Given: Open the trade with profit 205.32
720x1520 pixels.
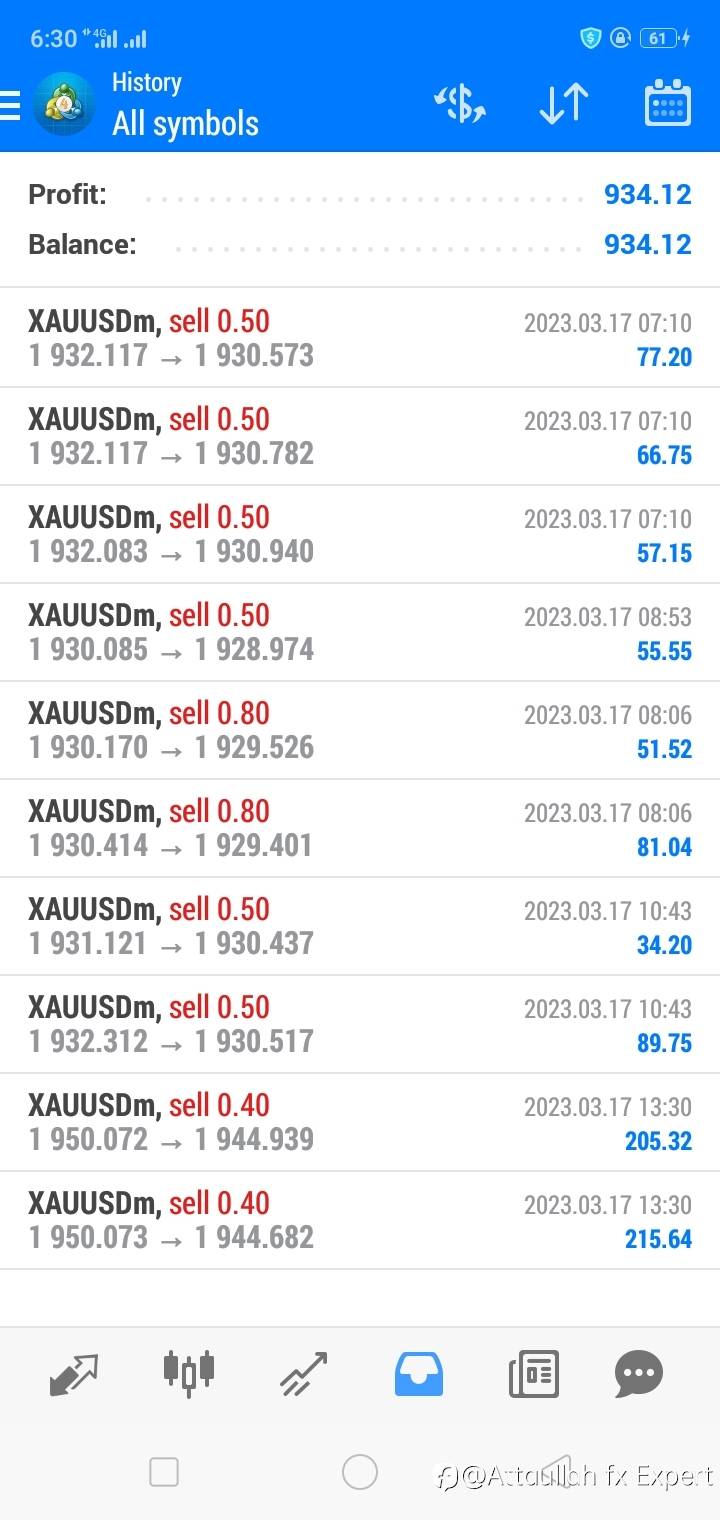Looking at the screenshot, I should click(x=360, y=1122).
